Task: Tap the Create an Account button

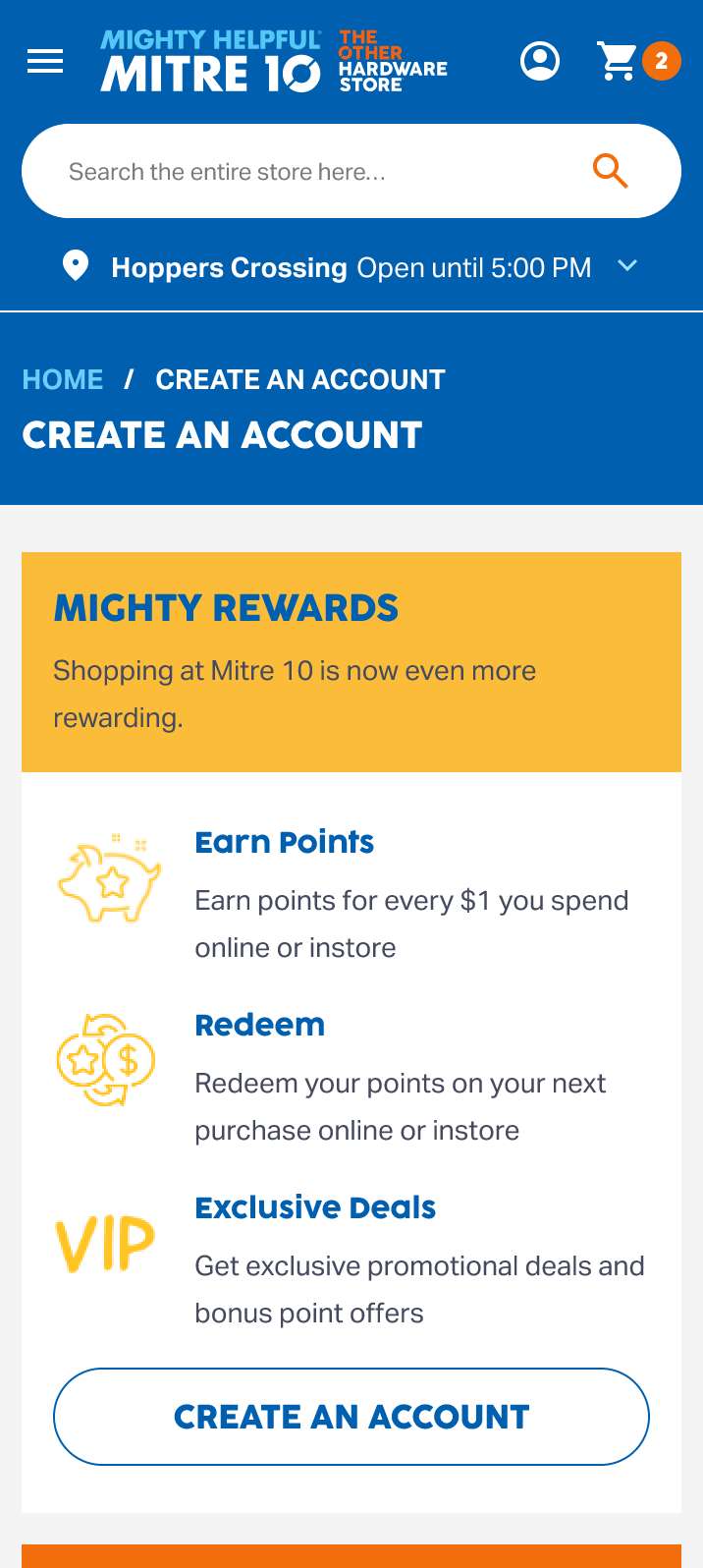Action: [351, 1416]
